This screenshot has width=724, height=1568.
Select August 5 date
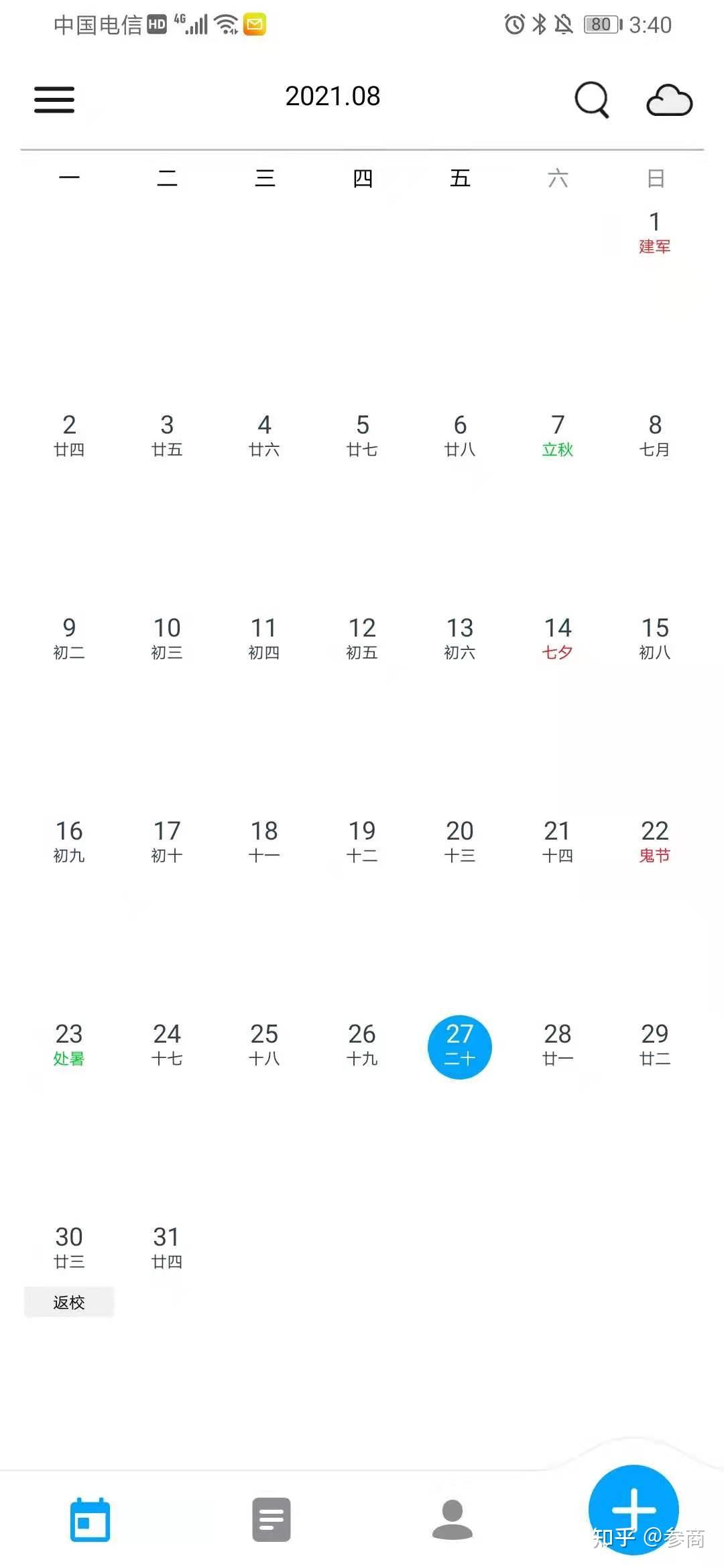click(x=362, y=435)
